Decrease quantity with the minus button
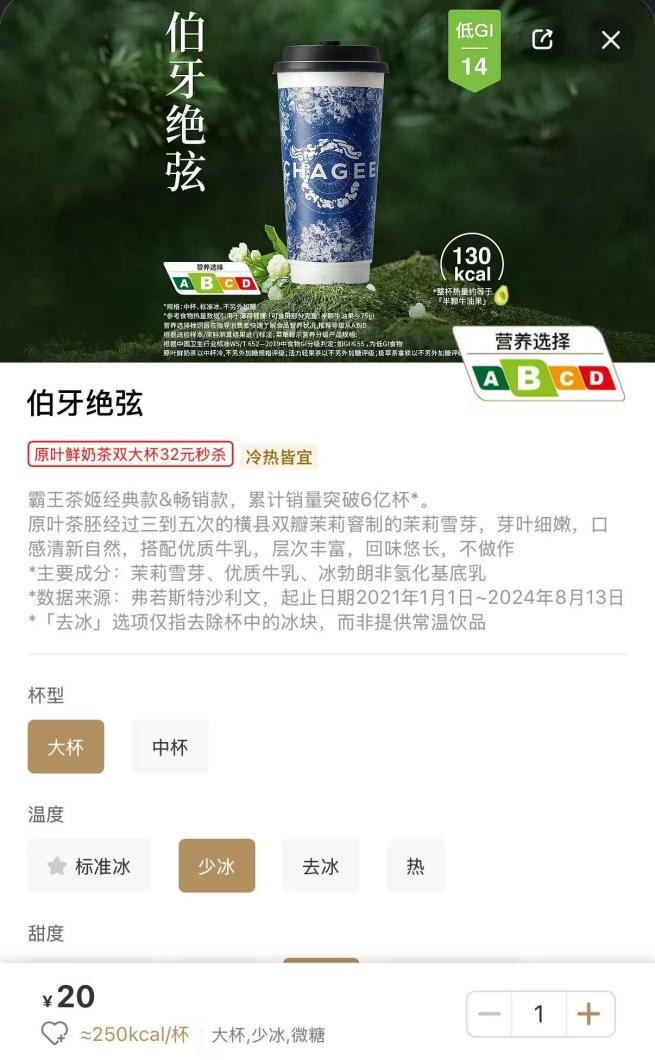 click(489, 1013)
